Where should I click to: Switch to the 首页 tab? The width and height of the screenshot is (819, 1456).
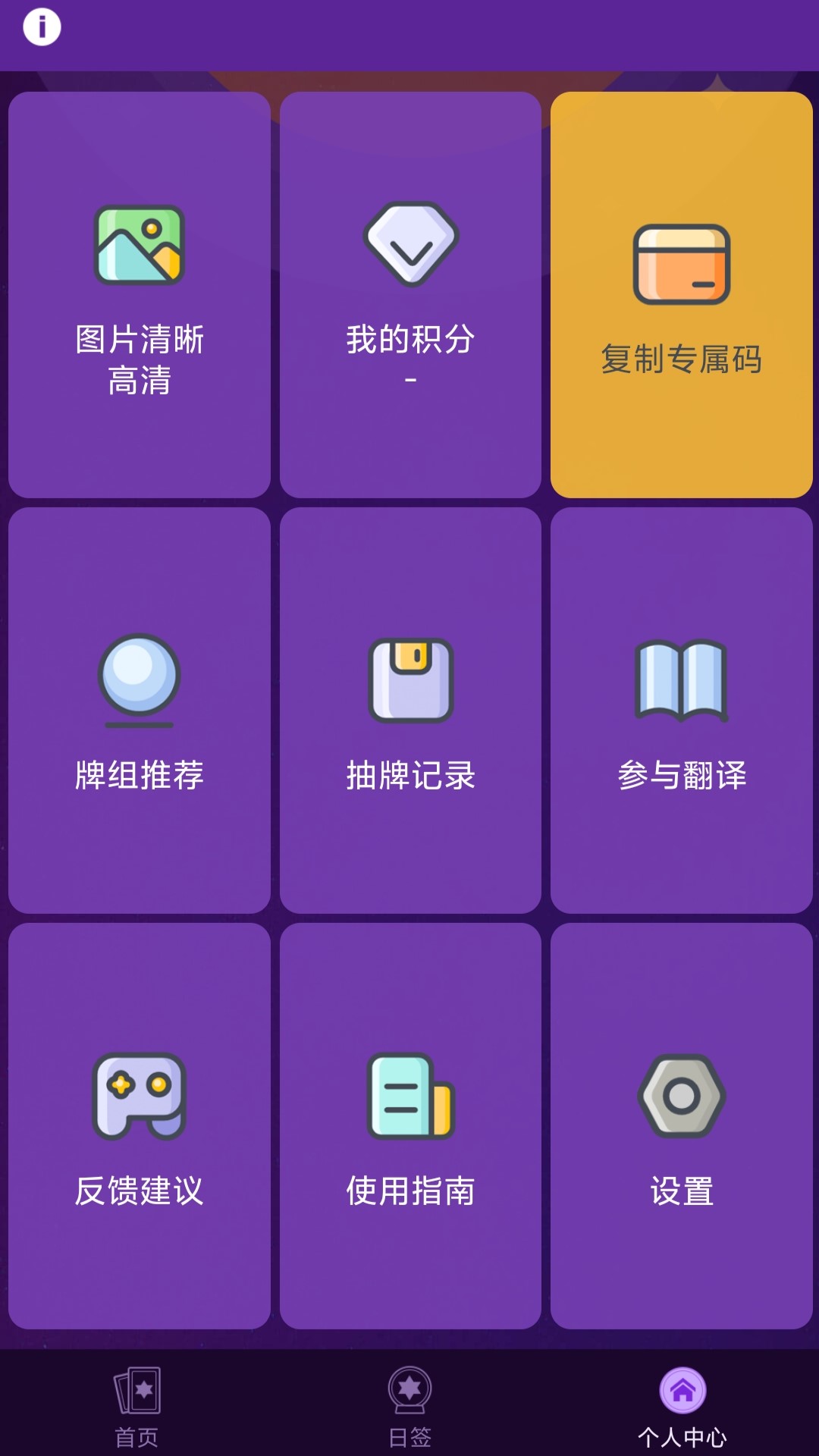click(135, 1410)
